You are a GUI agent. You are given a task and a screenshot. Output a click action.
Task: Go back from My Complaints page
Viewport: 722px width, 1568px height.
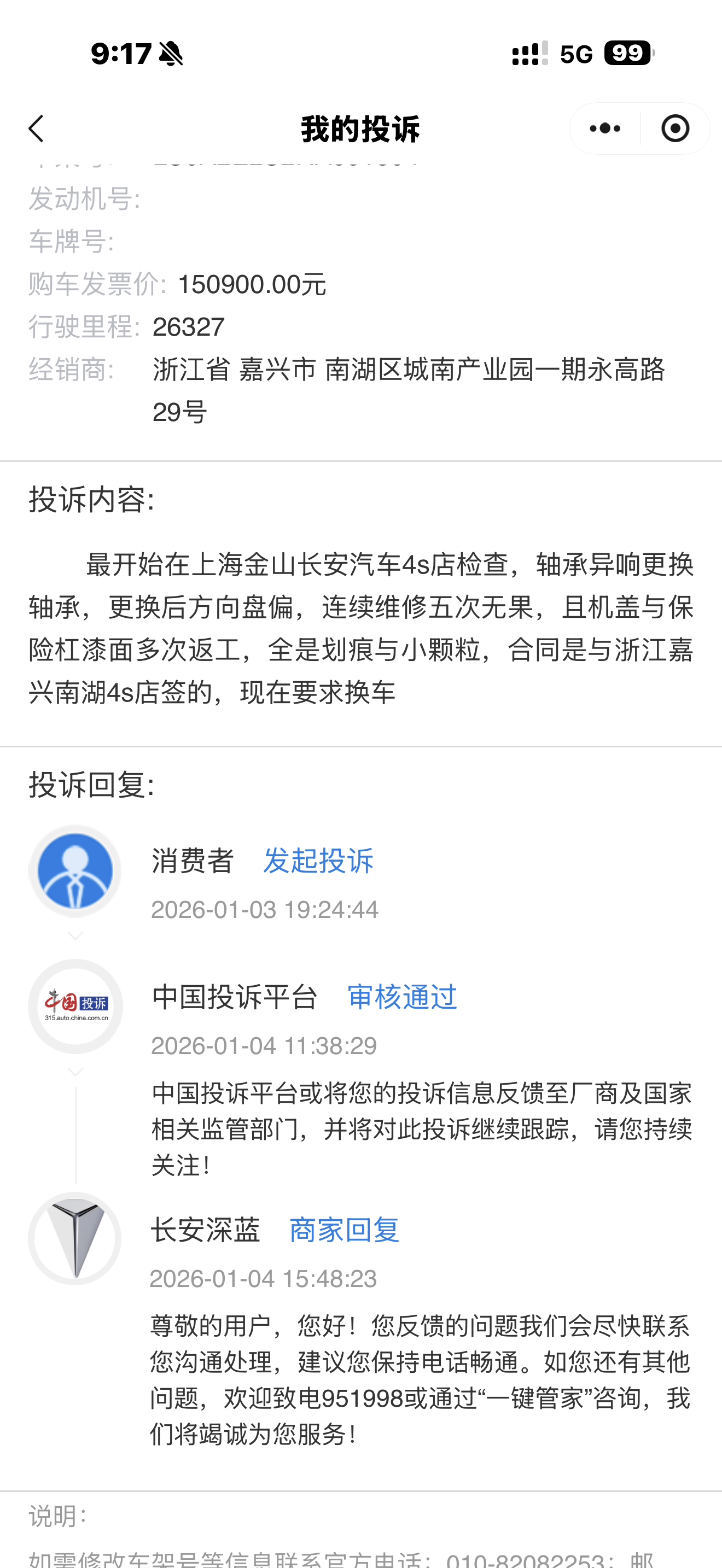37,129
